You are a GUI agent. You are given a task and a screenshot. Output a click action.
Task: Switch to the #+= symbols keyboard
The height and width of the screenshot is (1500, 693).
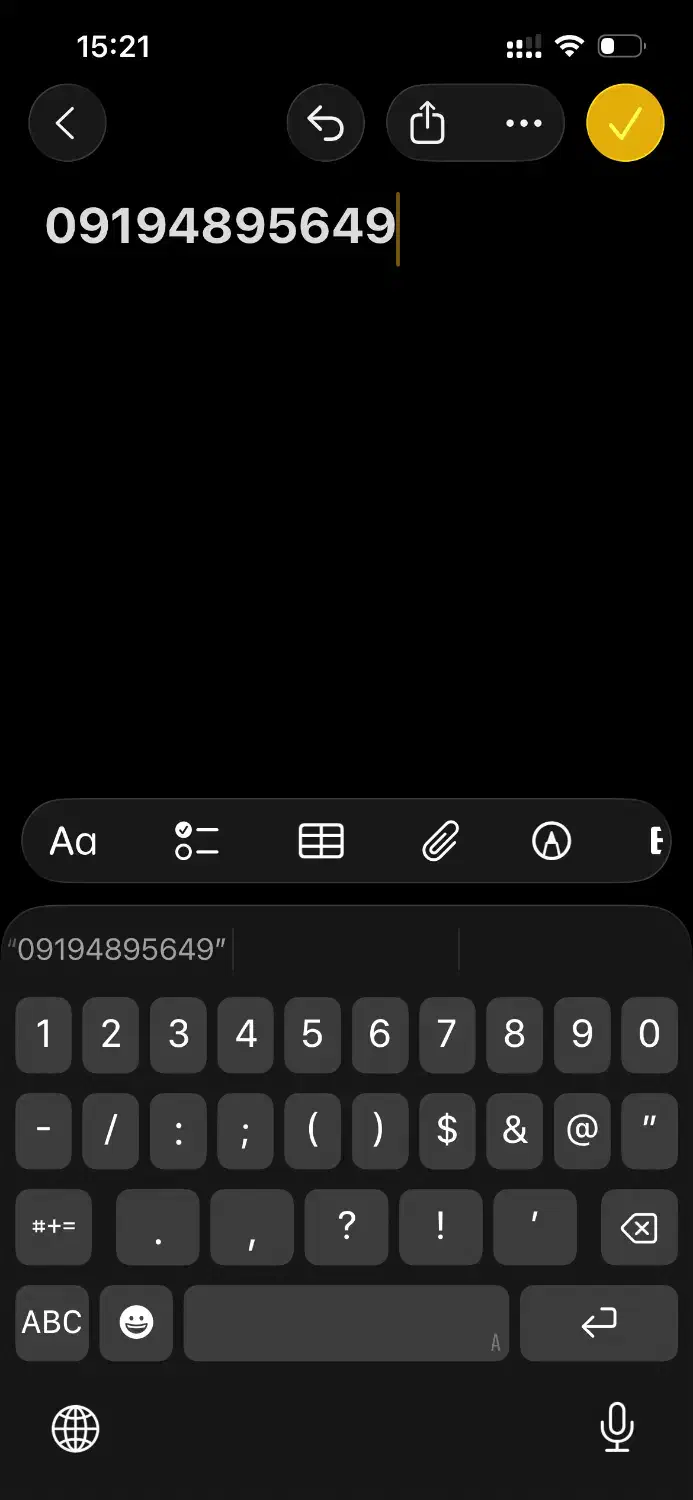tap(54, 1227)
